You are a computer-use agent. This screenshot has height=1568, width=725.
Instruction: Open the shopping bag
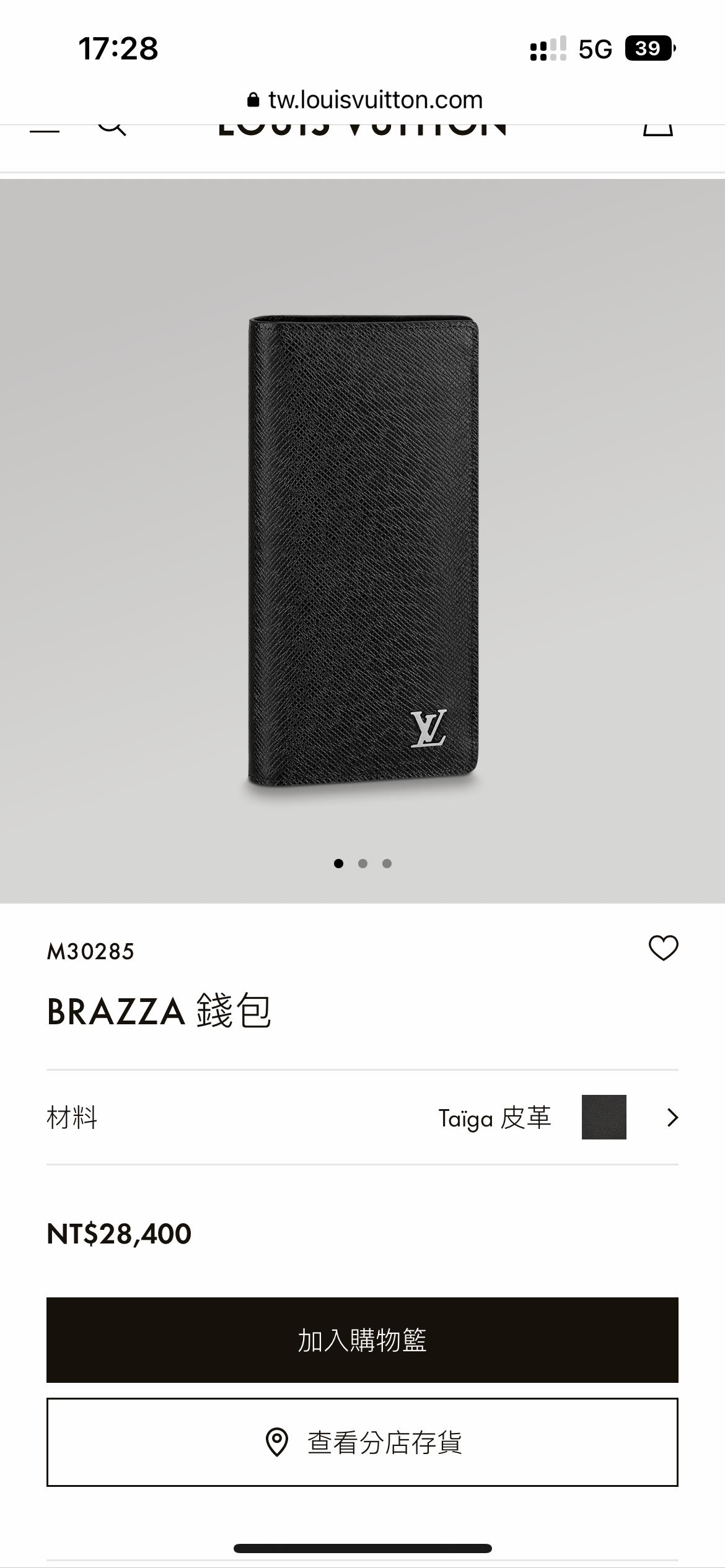(657, 129)
